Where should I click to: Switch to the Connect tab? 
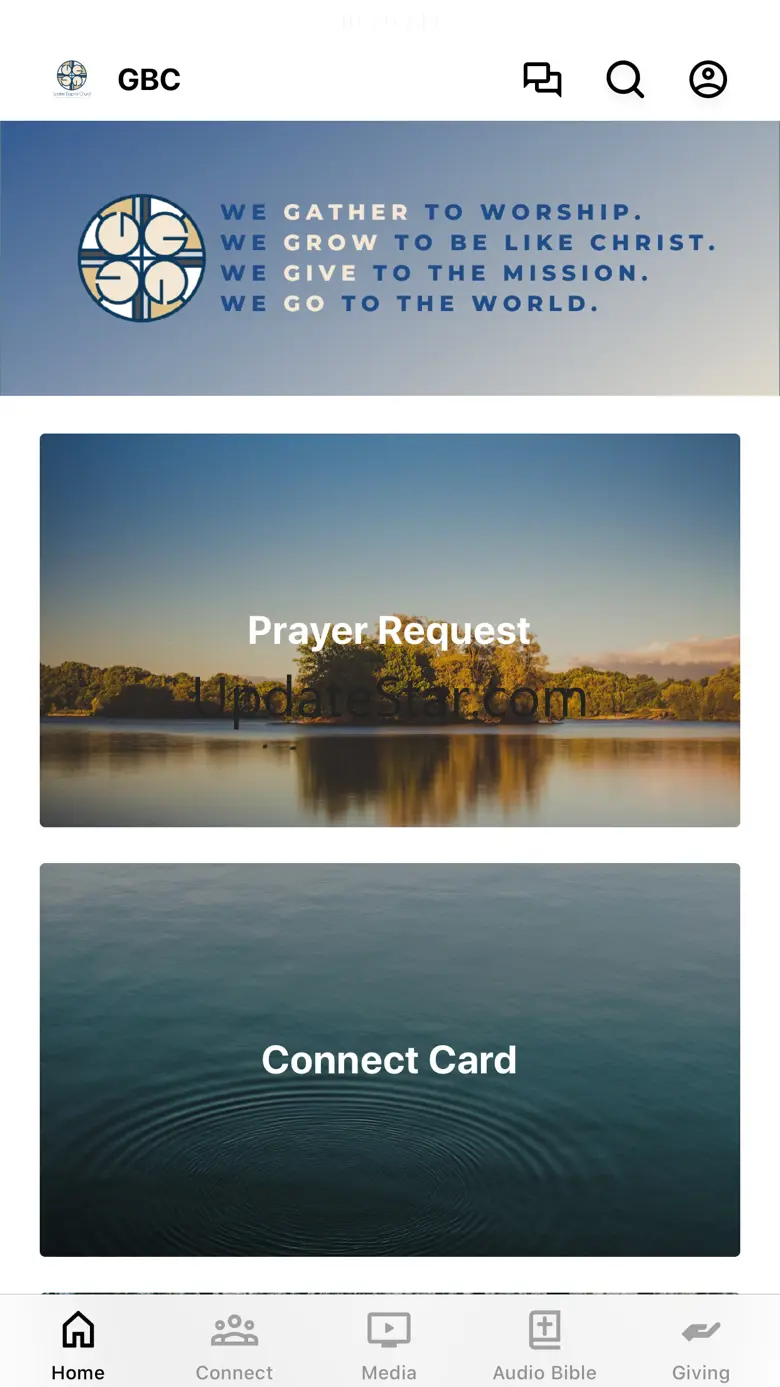tap(234, 1346)
